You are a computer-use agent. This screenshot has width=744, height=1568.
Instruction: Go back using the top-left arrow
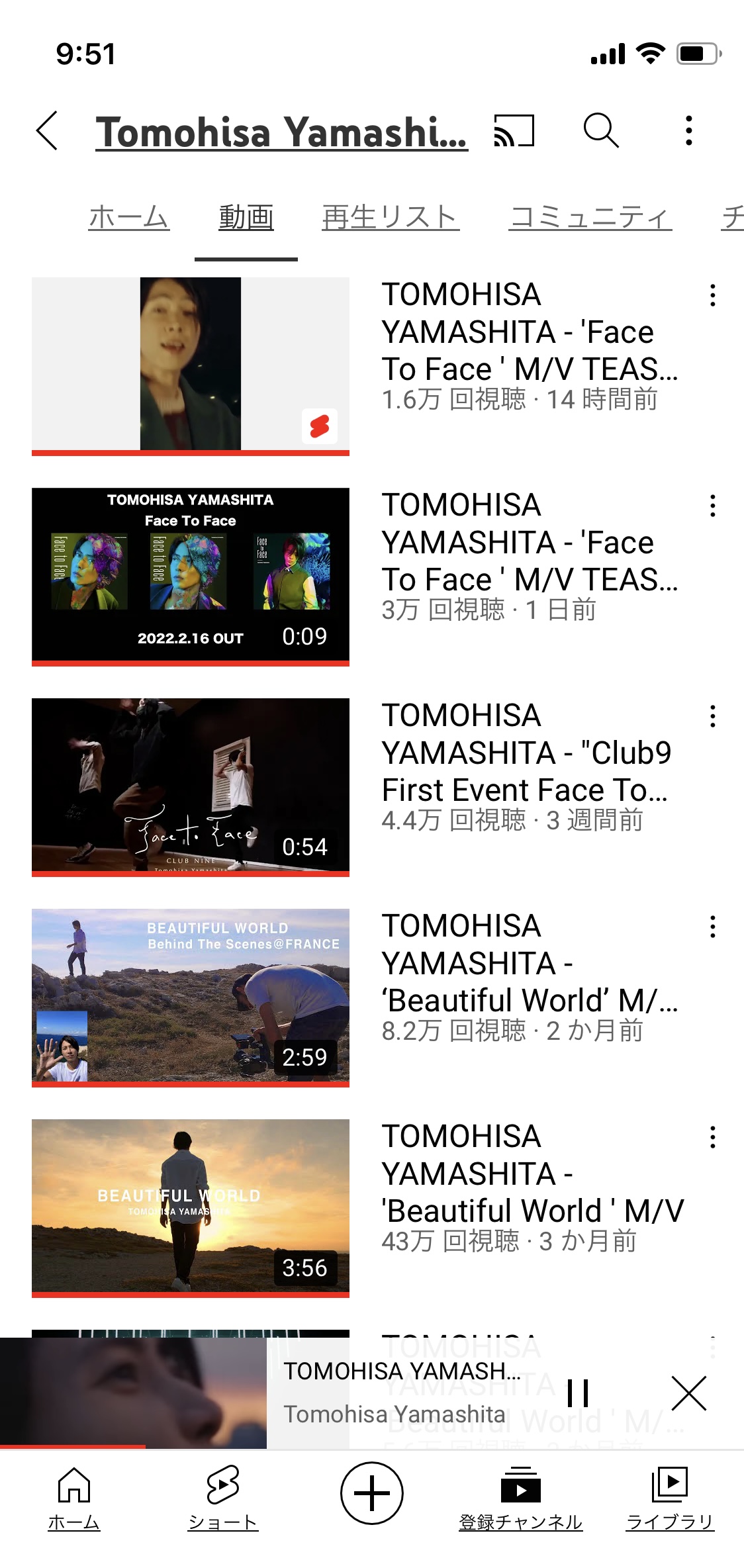[47, 130]
